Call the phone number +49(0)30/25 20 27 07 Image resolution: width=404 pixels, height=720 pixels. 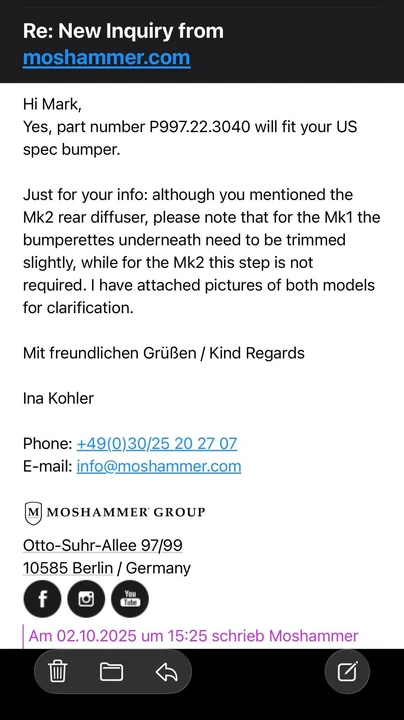[157, 444]
